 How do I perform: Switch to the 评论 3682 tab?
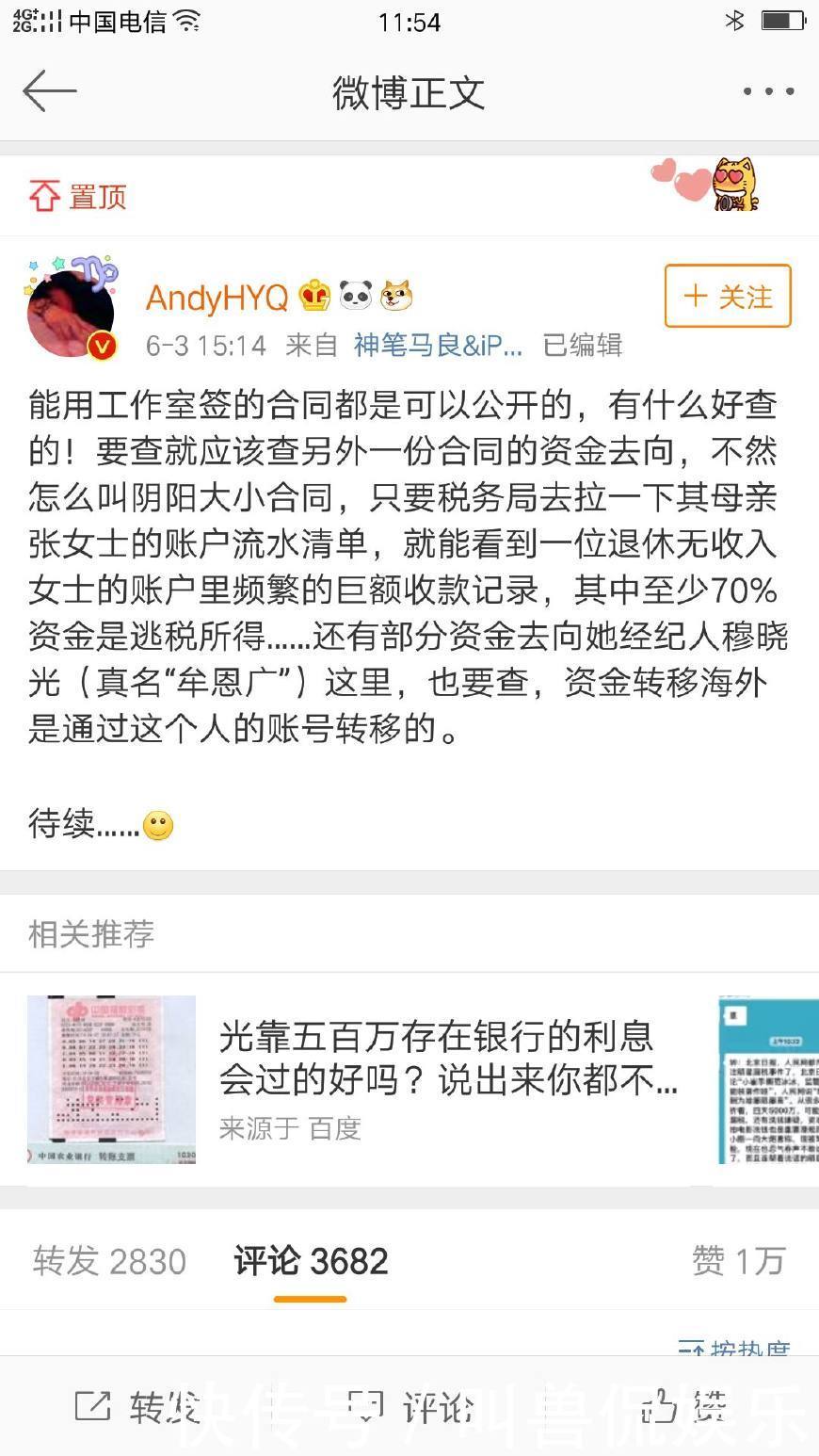pyautogui.click(x=309, y=1261)
